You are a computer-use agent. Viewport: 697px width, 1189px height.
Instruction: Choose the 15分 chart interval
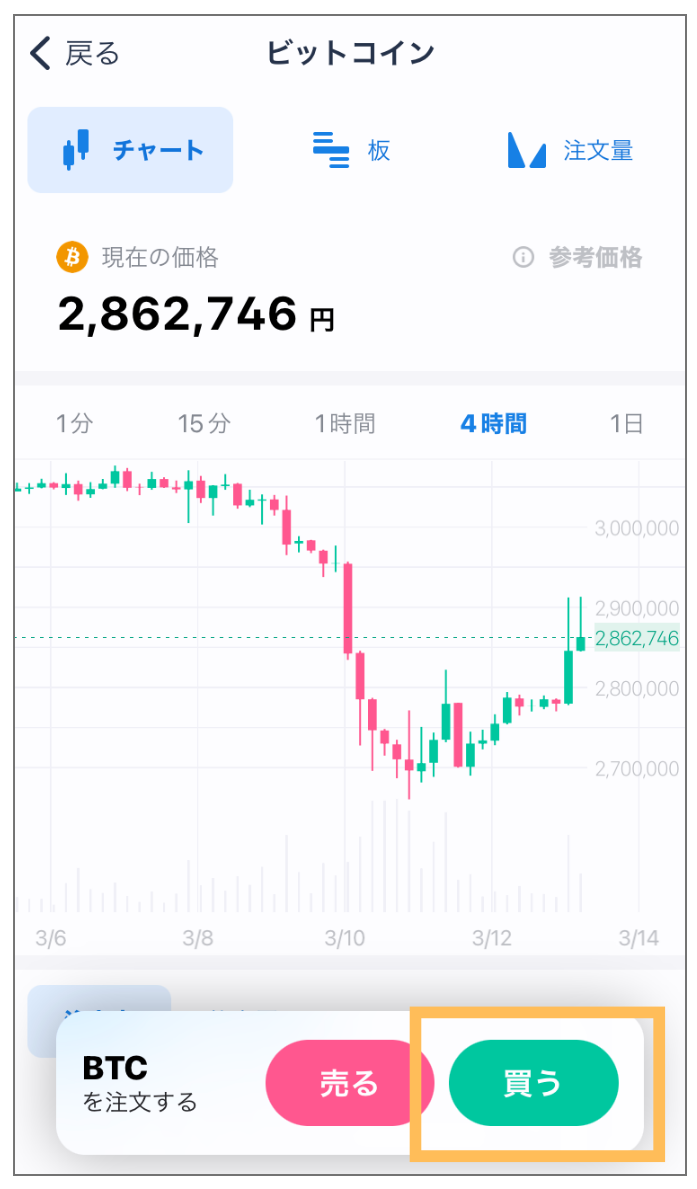[204, 423]
